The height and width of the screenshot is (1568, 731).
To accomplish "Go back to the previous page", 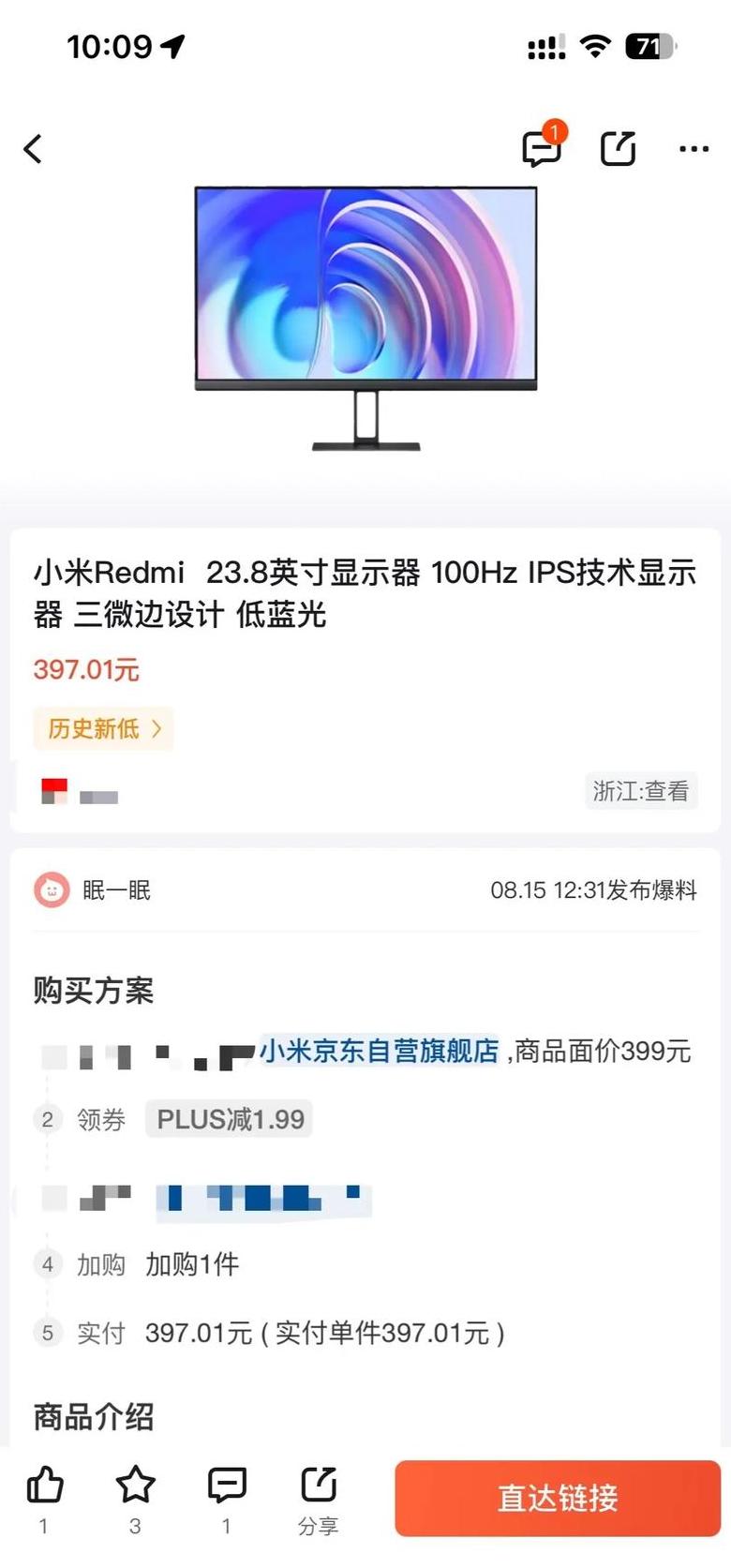I will click(x=34, y=149).
